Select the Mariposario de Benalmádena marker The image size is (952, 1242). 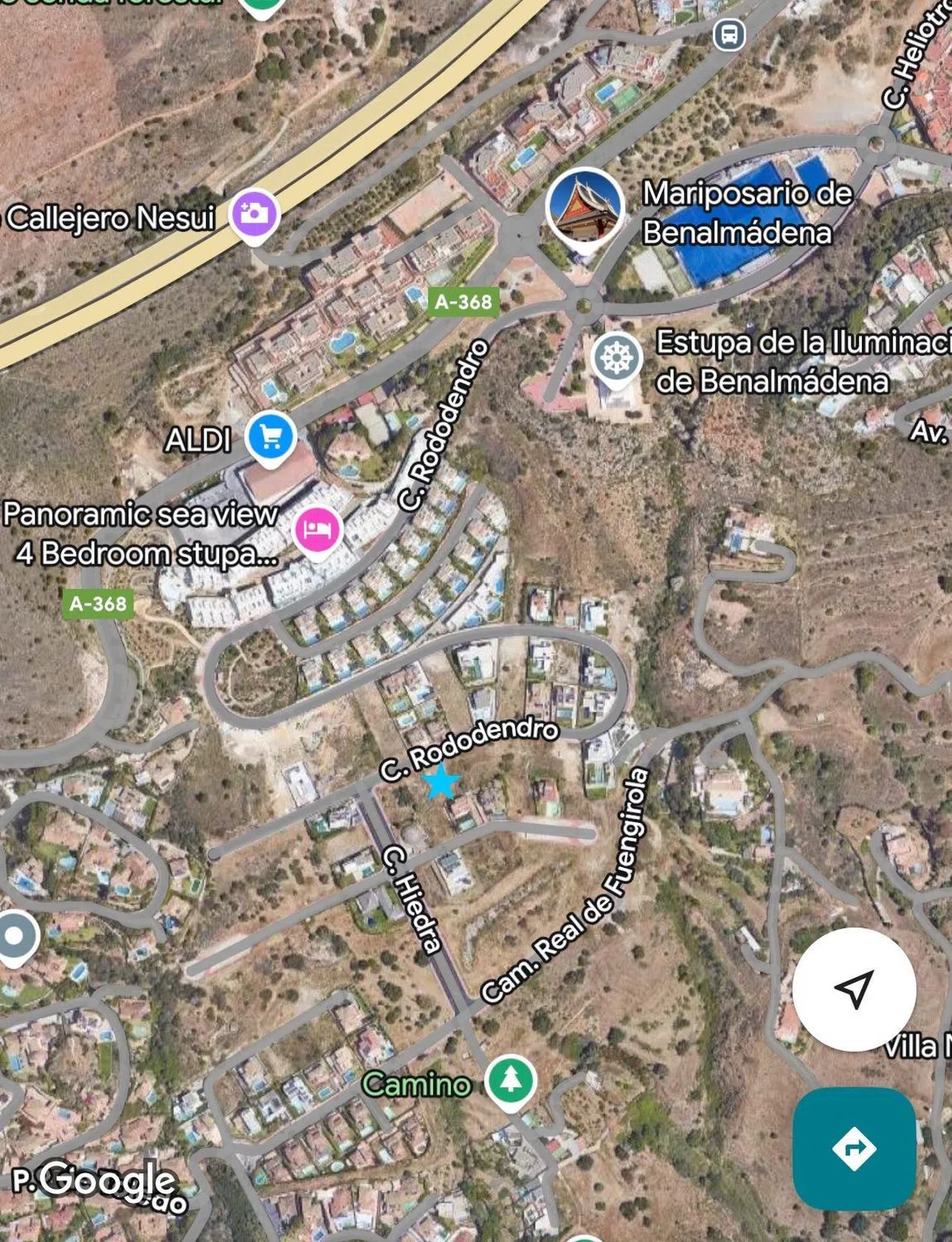pyautogui.click(x=584, y=207)
